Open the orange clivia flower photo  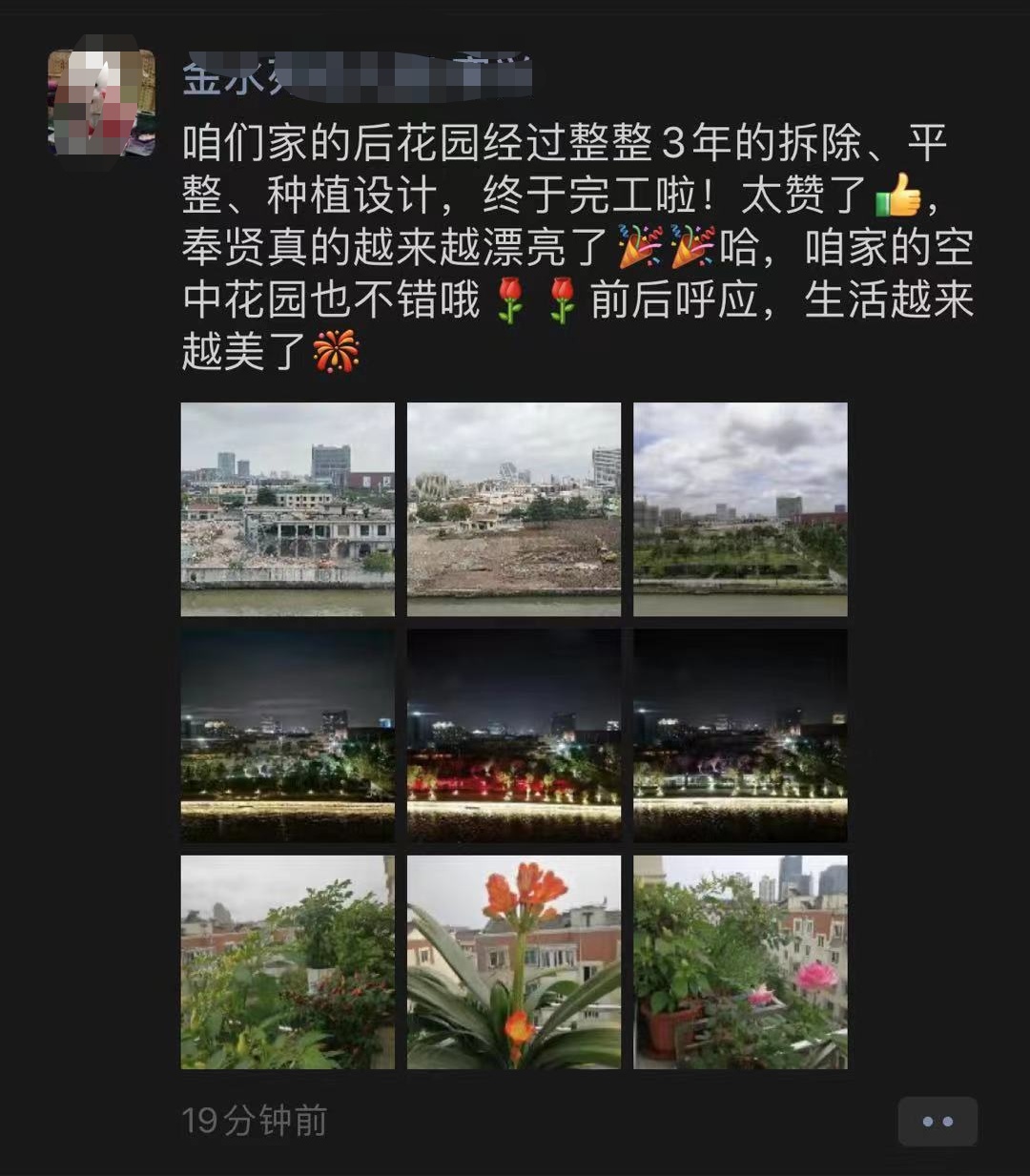pyautogui.click(x=513, y=961)
